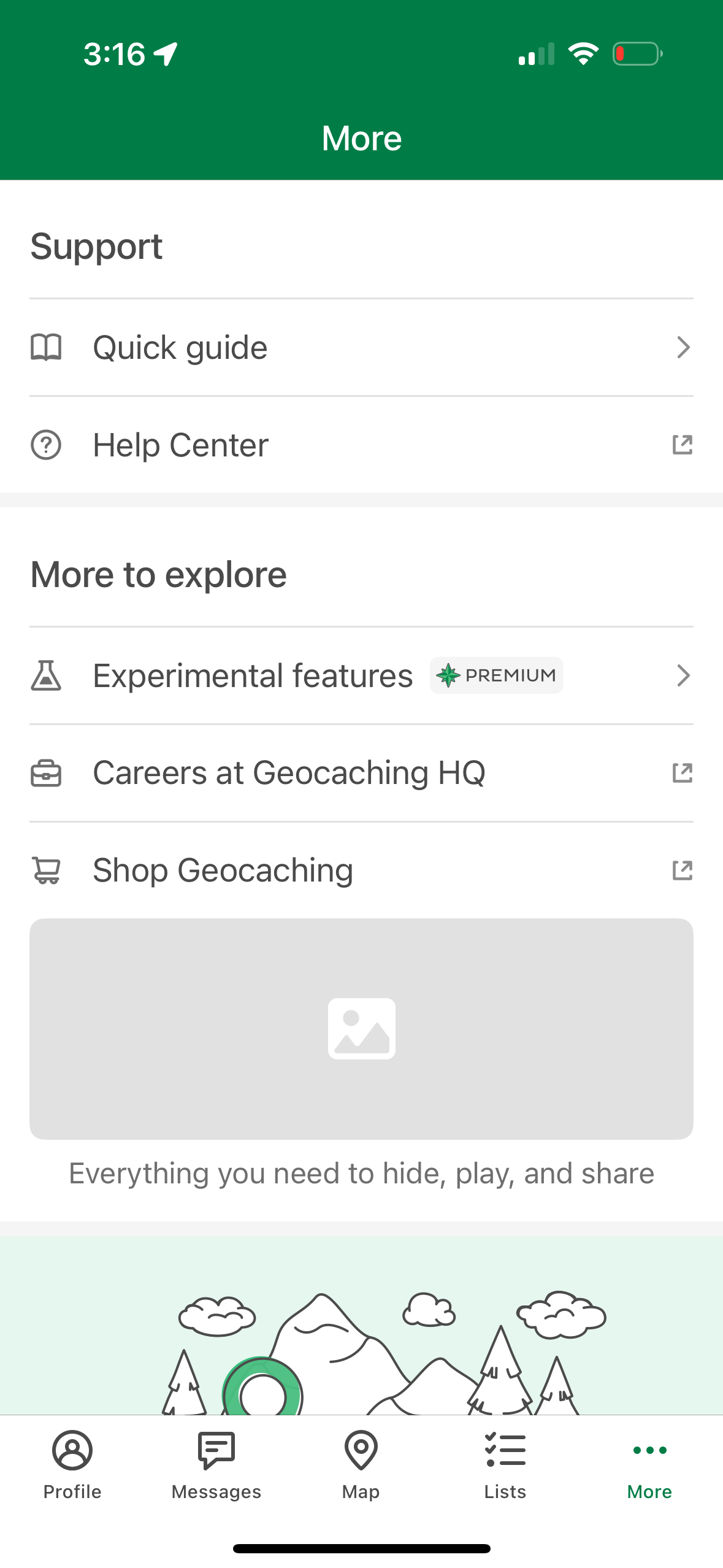This screenshot has height=1568, width=723.
Task: Tap the Careers briefcase icon
Action: click(47, 772)
